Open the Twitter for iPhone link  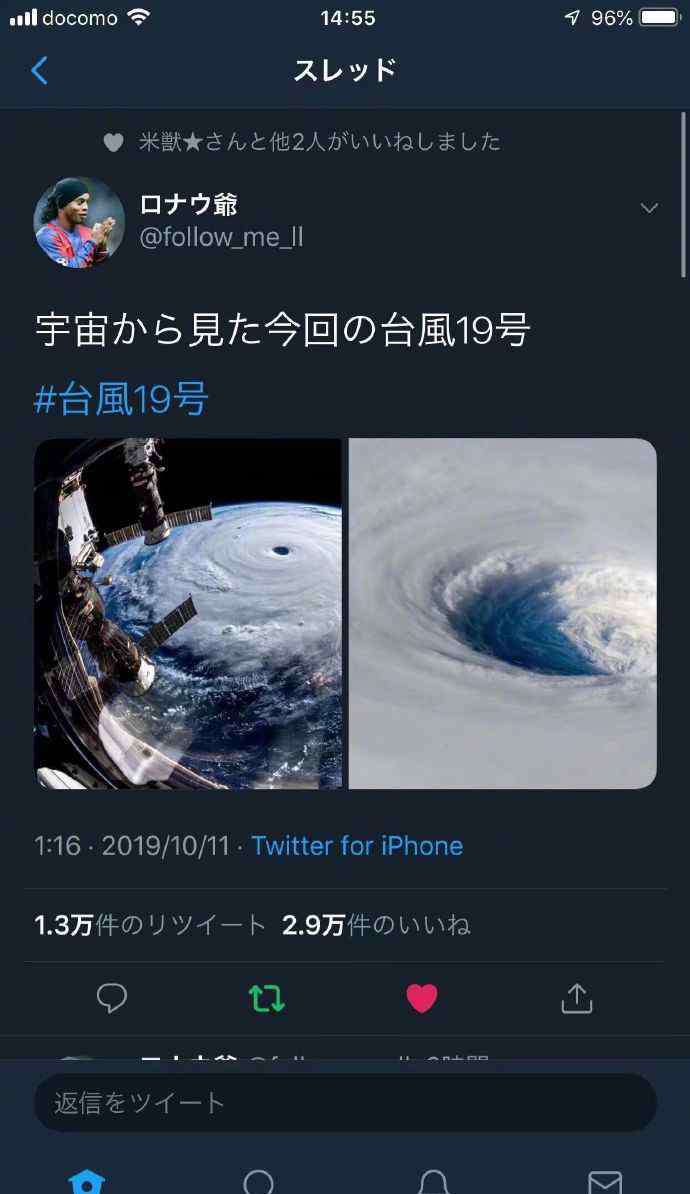tap(357, 846)
